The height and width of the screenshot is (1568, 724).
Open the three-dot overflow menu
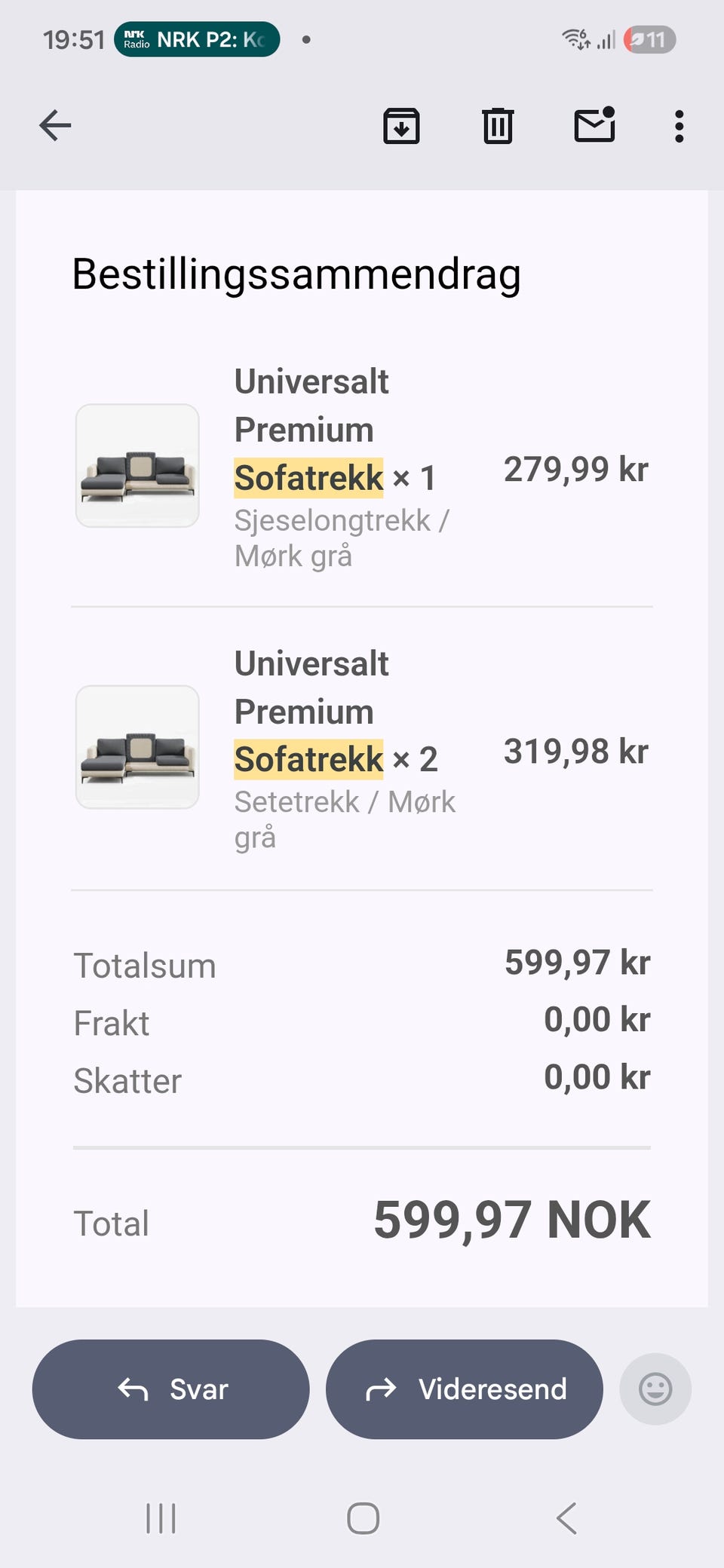(679, 126)
